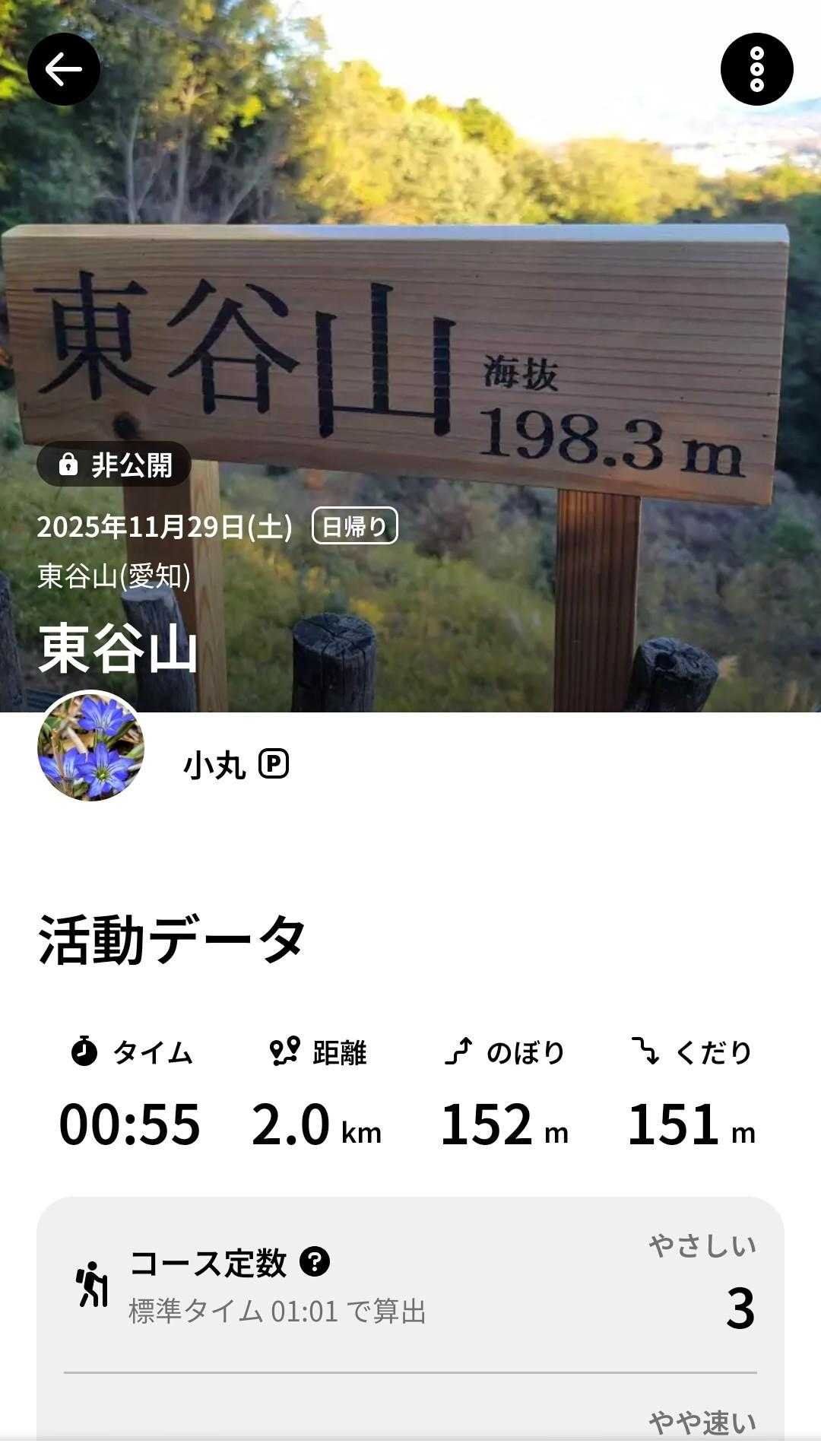The height and width of the screenshot is (1456, 821).
Task: View the 東谷山(愛知) mountain page
Action: (x=114, y=576)
